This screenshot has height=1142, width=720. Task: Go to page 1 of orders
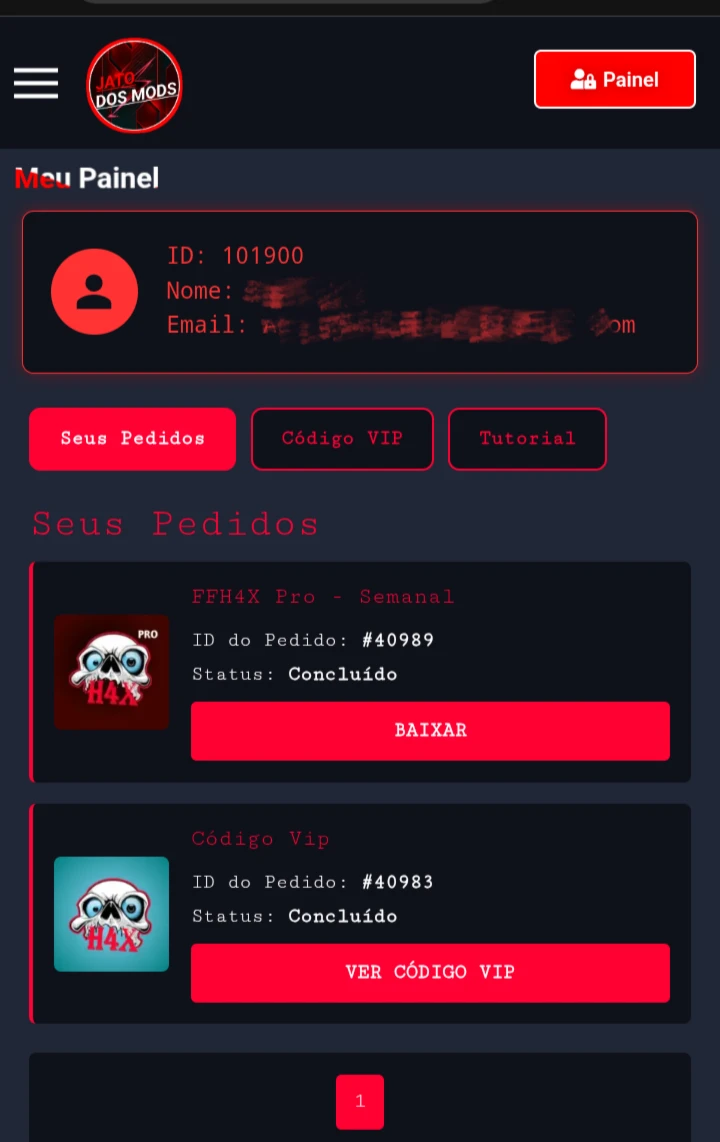coord(360,1102)
